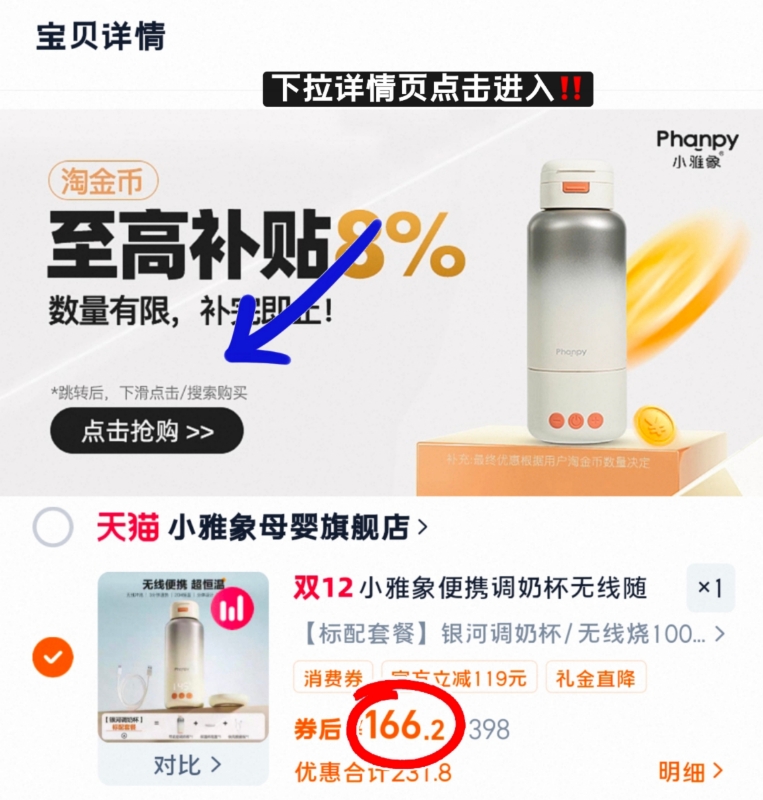Tap the 点击抢购 purchase button
The width and height of the screenshot is (763, 800).
(x=145, y=433)
